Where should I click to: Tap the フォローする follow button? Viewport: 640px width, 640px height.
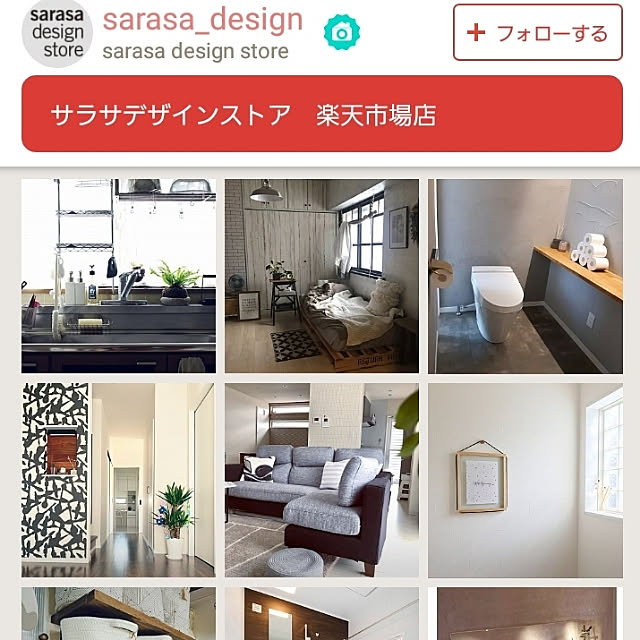point(537,32)
